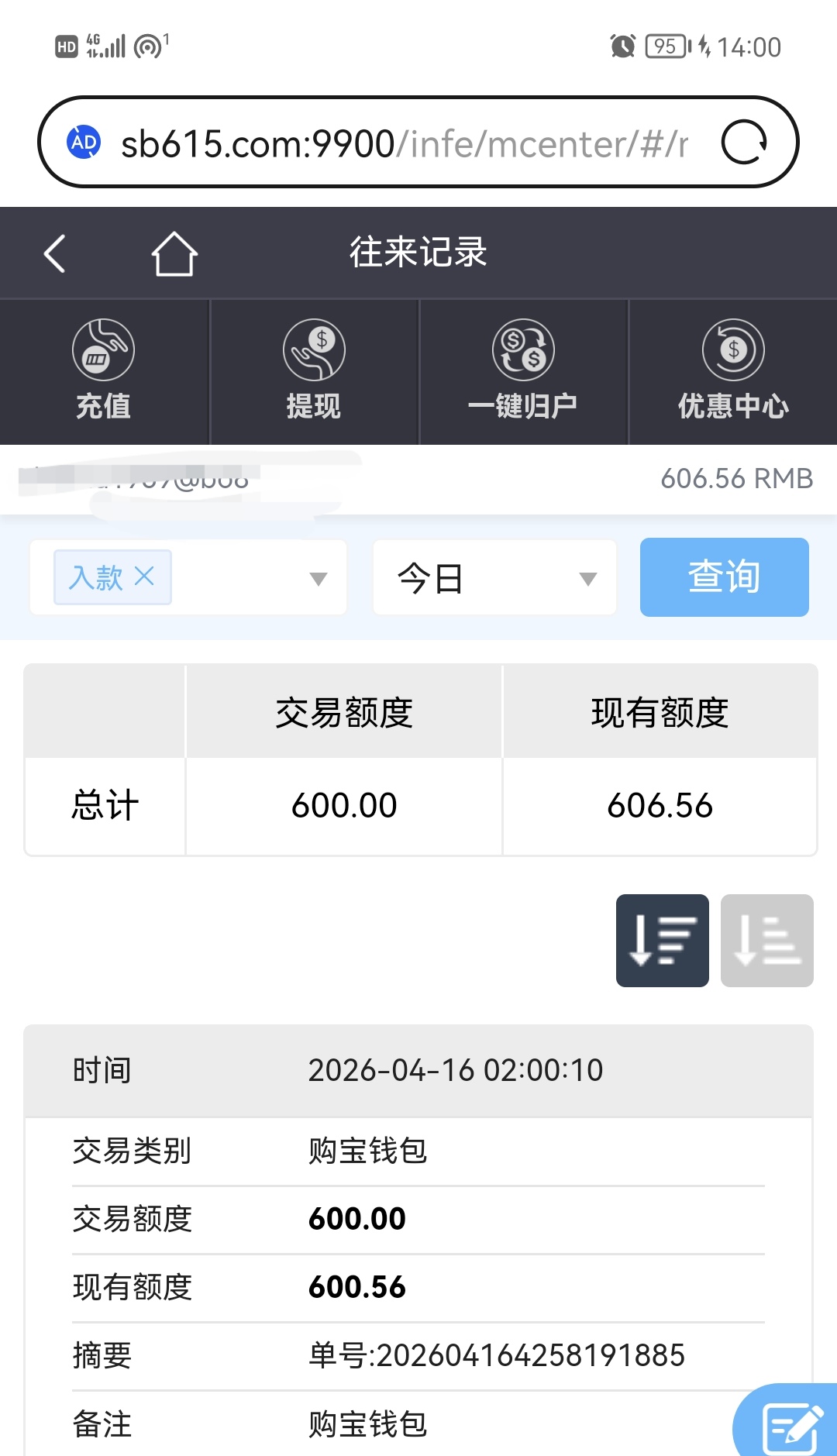Screen dimensions: 837x1456
Task: Remove the 入款 filter chip
Action: 145,576
